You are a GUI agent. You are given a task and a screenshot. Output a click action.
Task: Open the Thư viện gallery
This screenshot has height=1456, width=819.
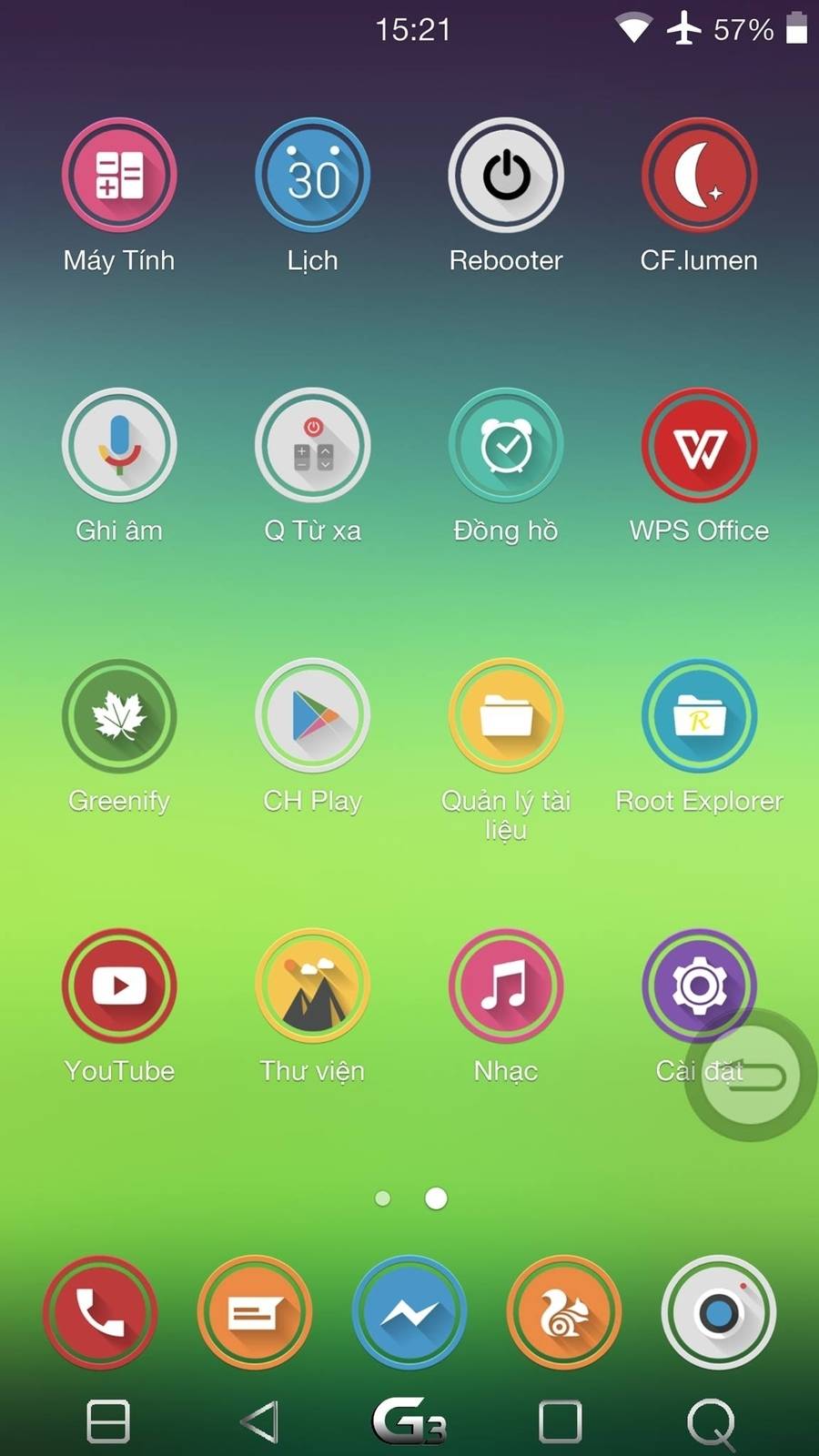312,986
